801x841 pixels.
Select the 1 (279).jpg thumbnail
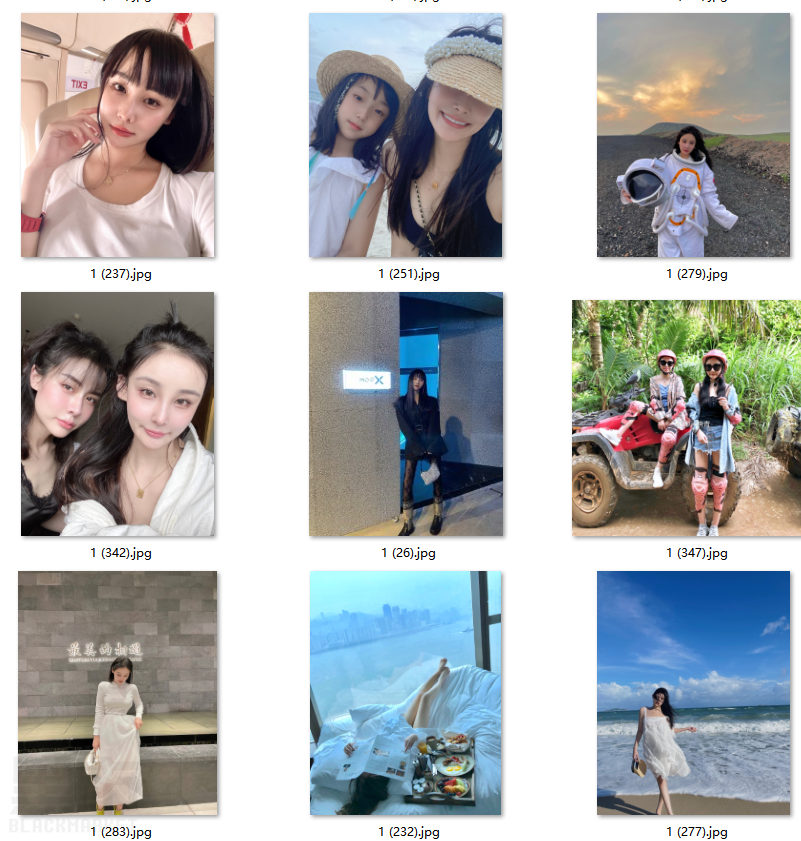(x=692, y=135)
